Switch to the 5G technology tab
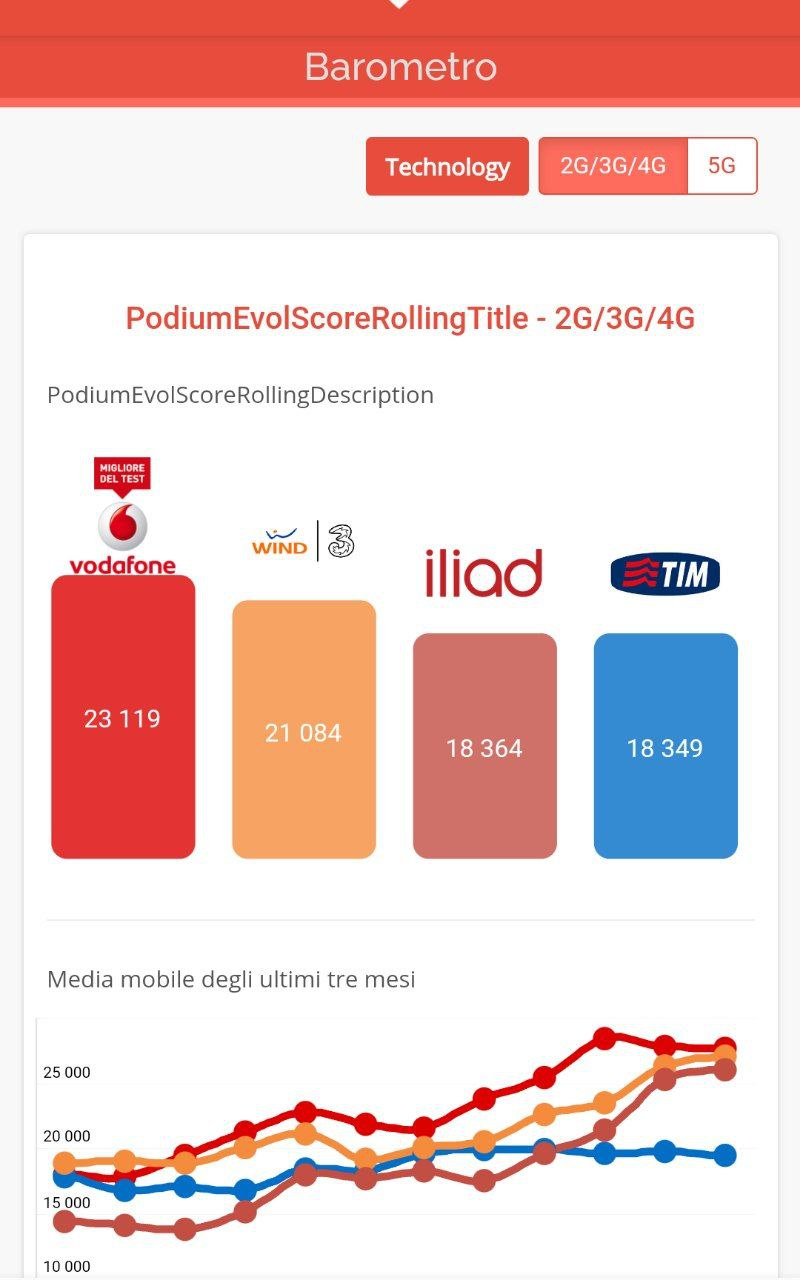The width and height of the screenshot is (800, 1280). tap(722, 166)
